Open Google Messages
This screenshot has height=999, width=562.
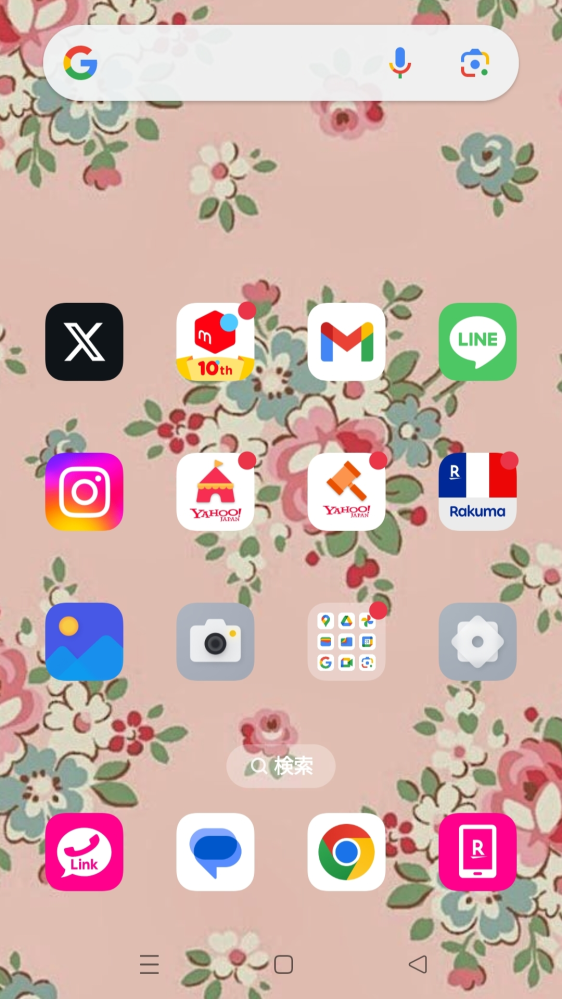point(215,852)
